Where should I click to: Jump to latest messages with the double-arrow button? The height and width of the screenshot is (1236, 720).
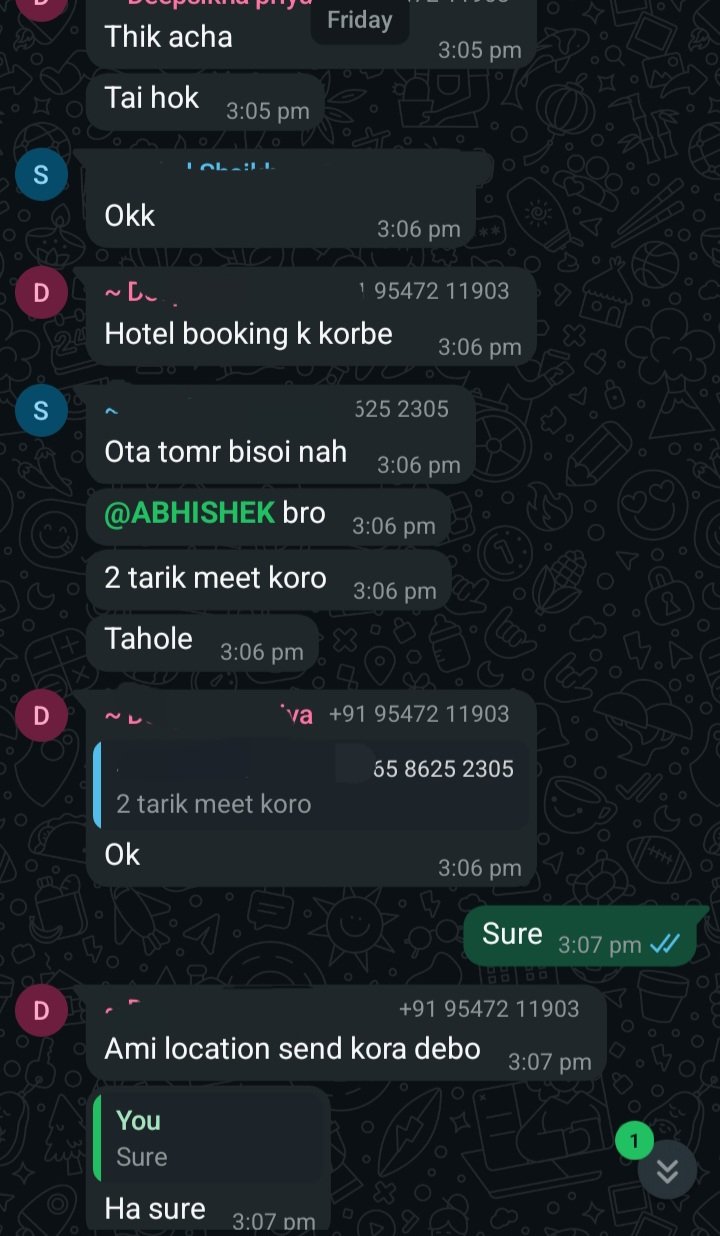667,1170
